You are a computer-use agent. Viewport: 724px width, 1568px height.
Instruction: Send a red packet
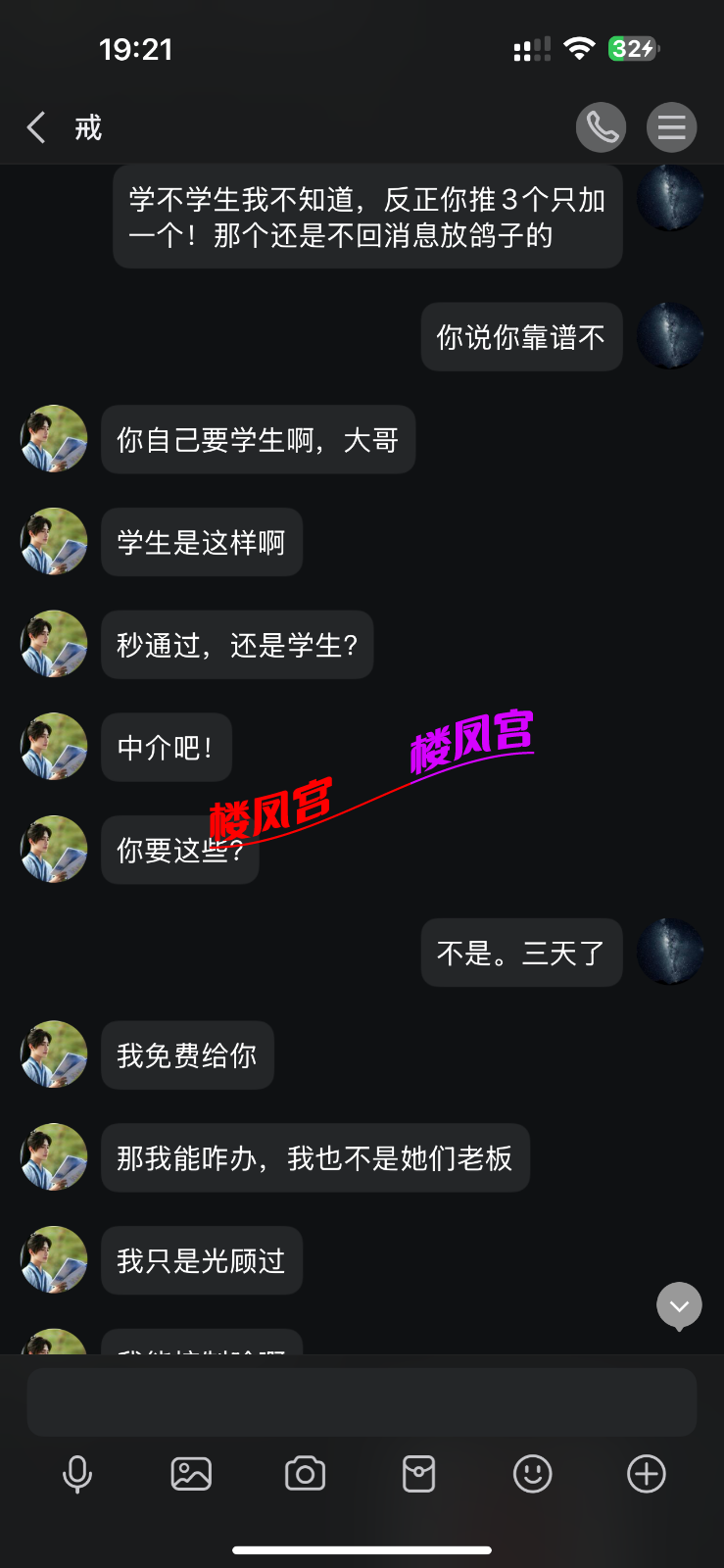point(418,1474)
